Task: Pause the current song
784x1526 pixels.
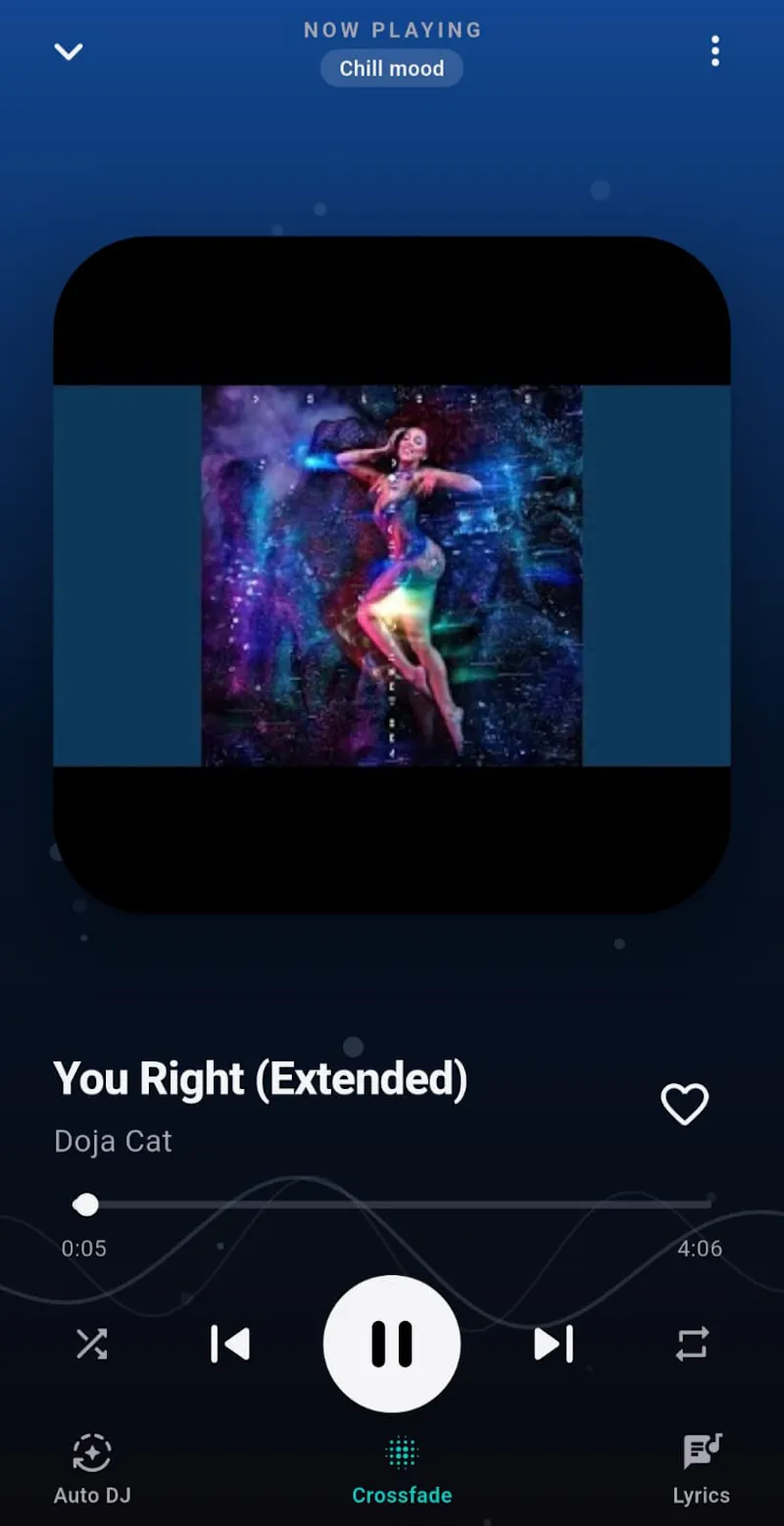Action: (x=392, y=1344)
